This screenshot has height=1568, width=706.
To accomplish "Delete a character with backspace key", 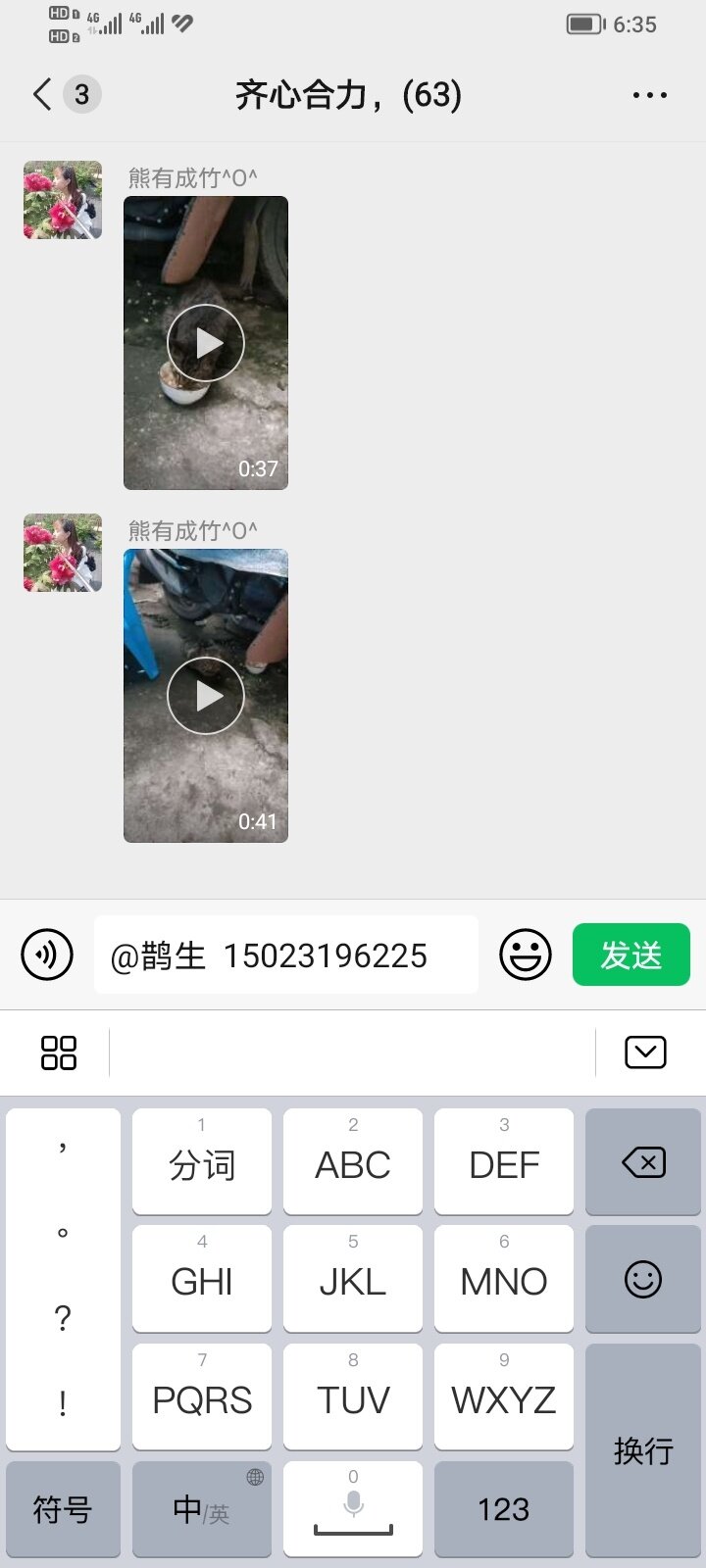I will (x=643, y=1163).
